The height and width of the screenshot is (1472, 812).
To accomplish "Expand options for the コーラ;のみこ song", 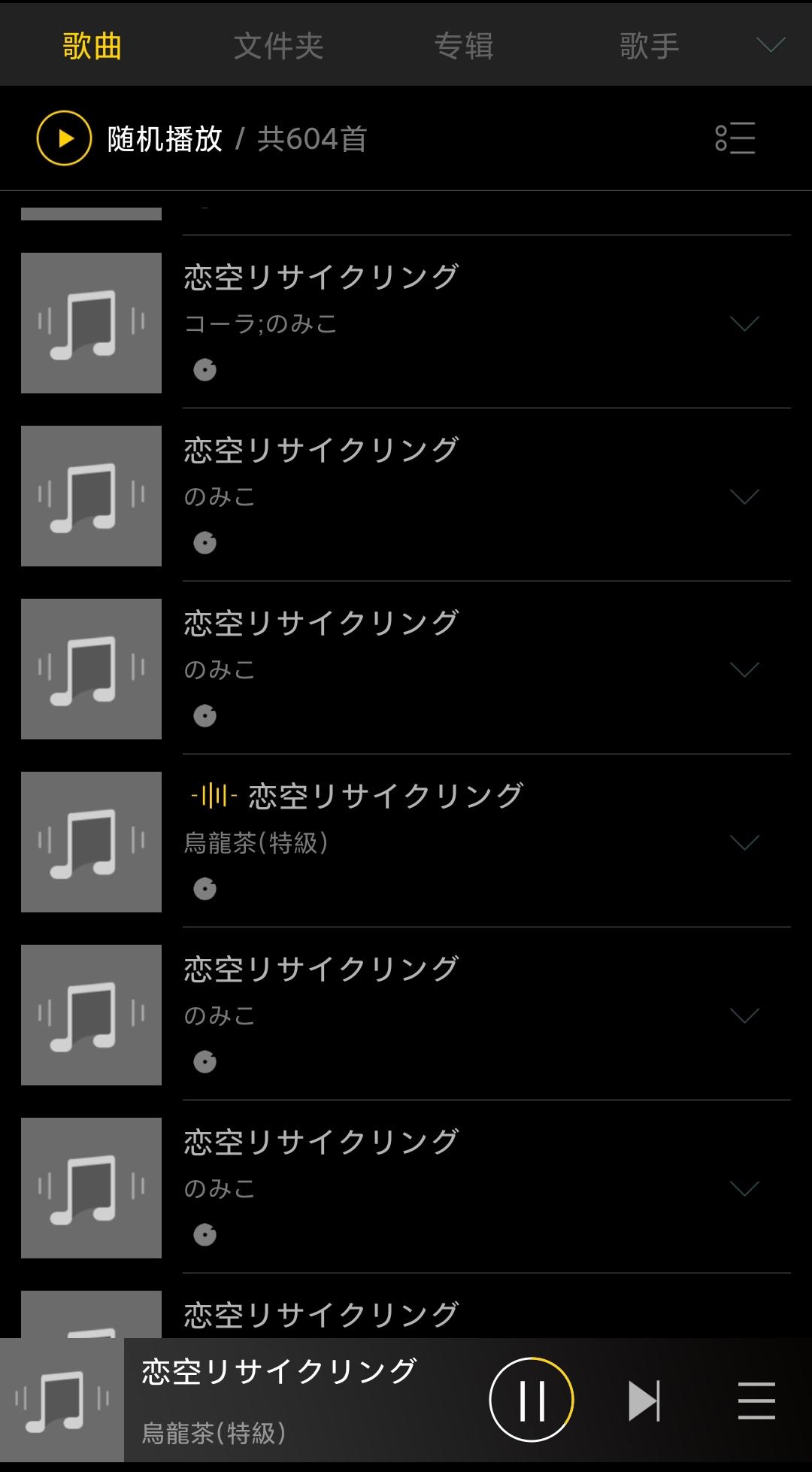I will [744, 323].
